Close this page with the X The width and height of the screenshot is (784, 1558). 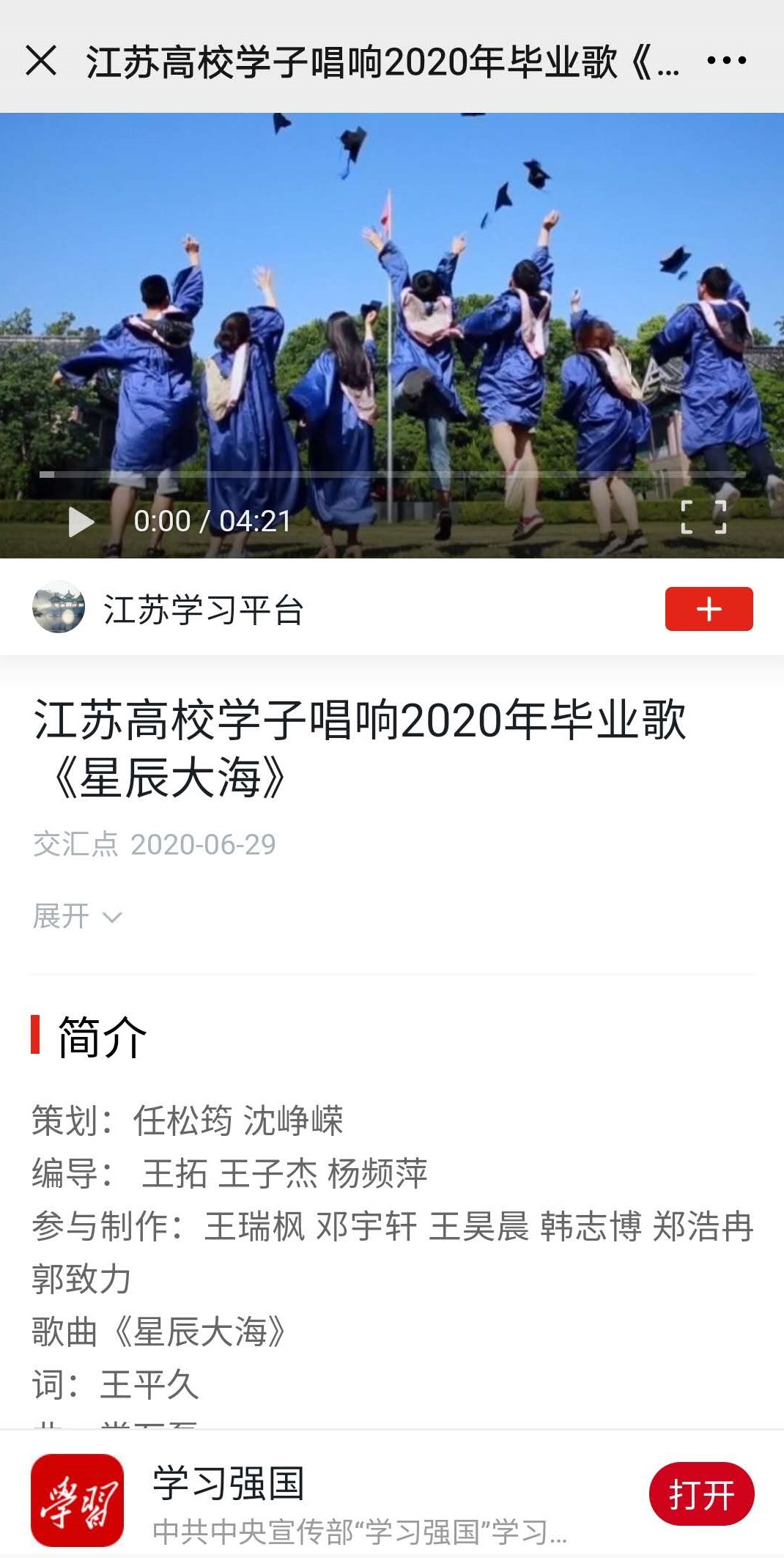tap(41, 61)
